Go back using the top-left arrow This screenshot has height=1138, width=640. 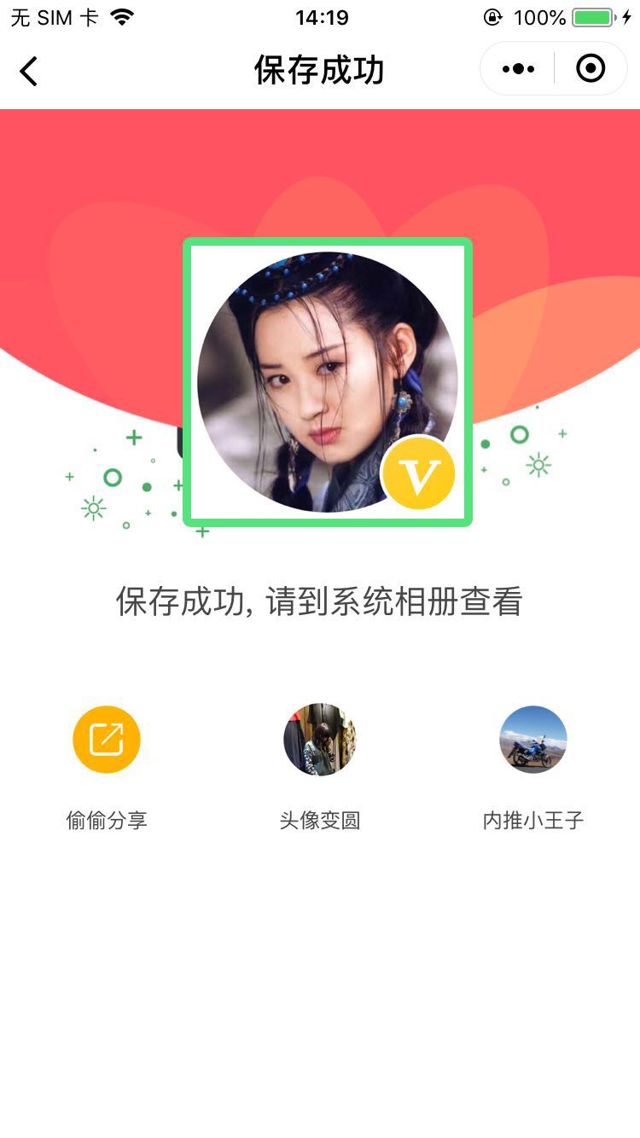click(29, 70)
